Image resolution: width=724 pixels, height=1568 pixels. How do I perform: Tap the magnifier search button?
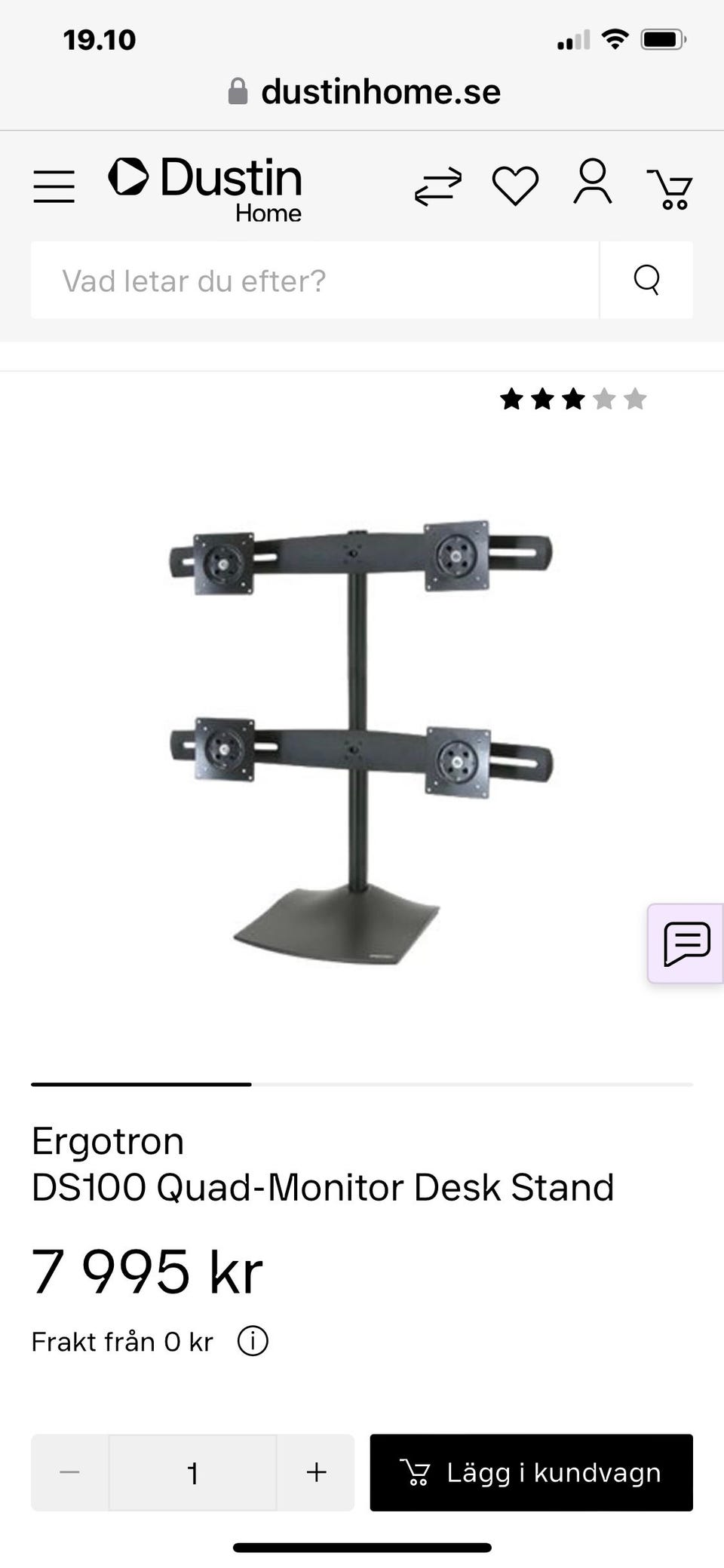click(646, 280)
